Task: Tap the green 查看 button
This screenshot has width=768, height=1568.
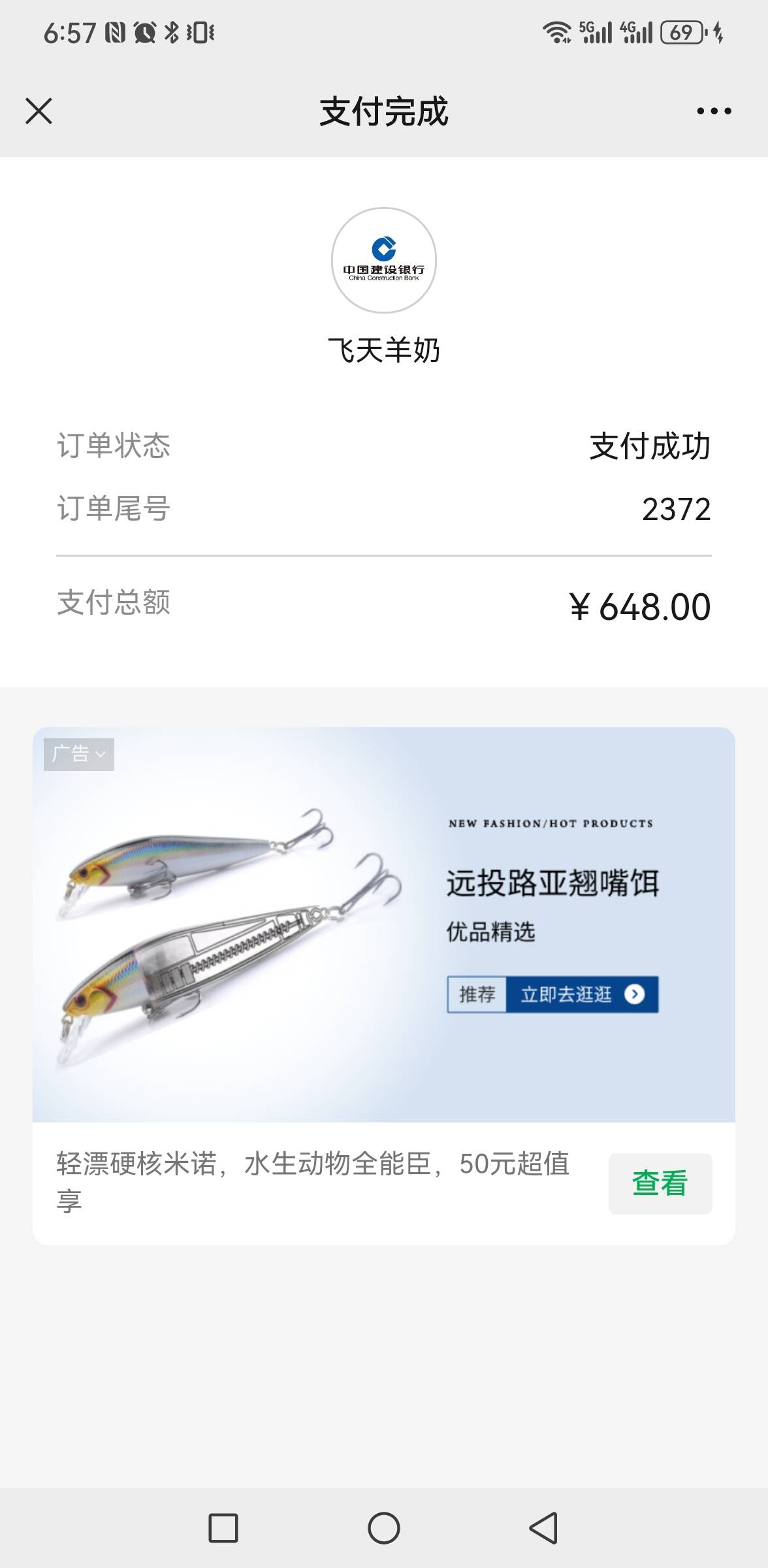Action: pyautogui.click(x=660, y=1183)
